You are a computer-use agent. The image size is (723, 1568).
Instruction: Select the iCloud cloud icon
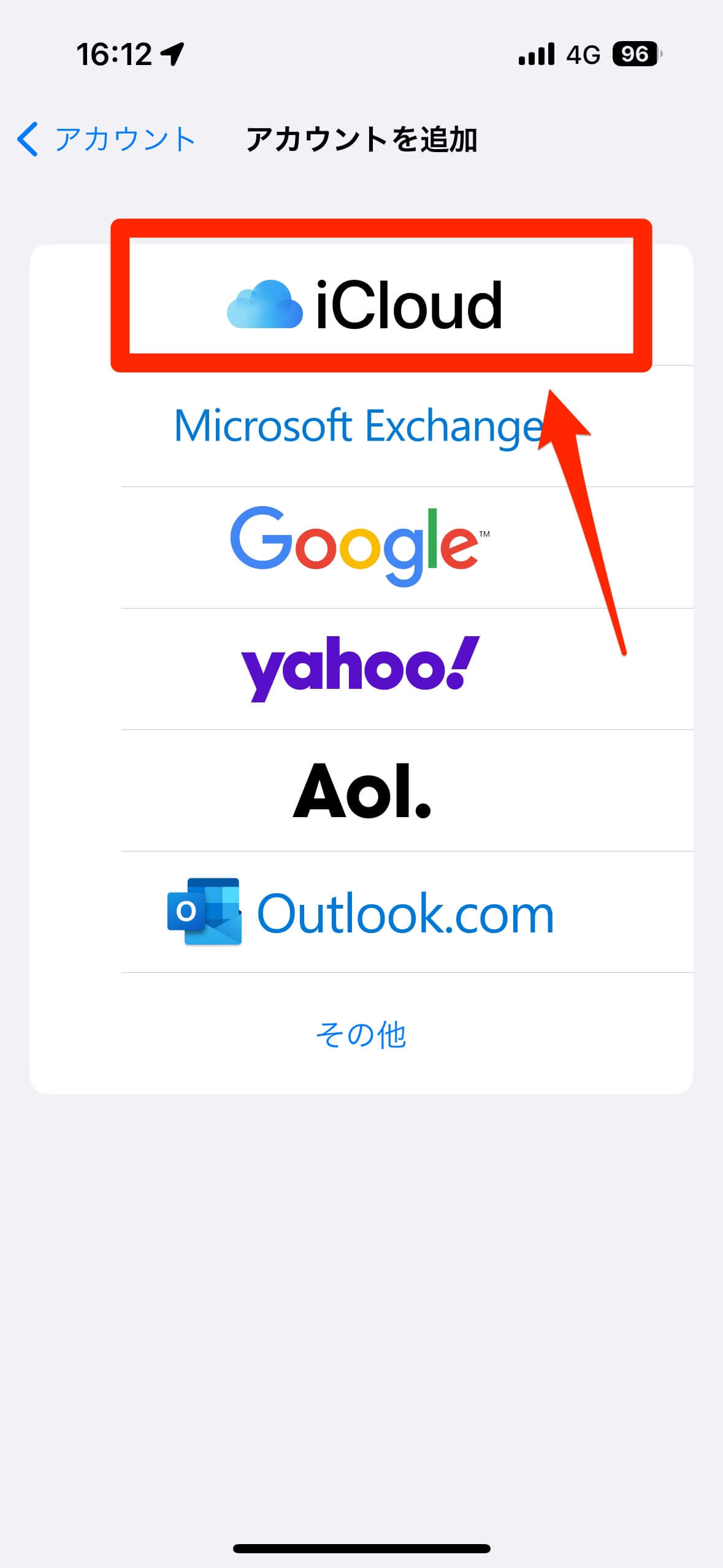[x=264, y=302]
